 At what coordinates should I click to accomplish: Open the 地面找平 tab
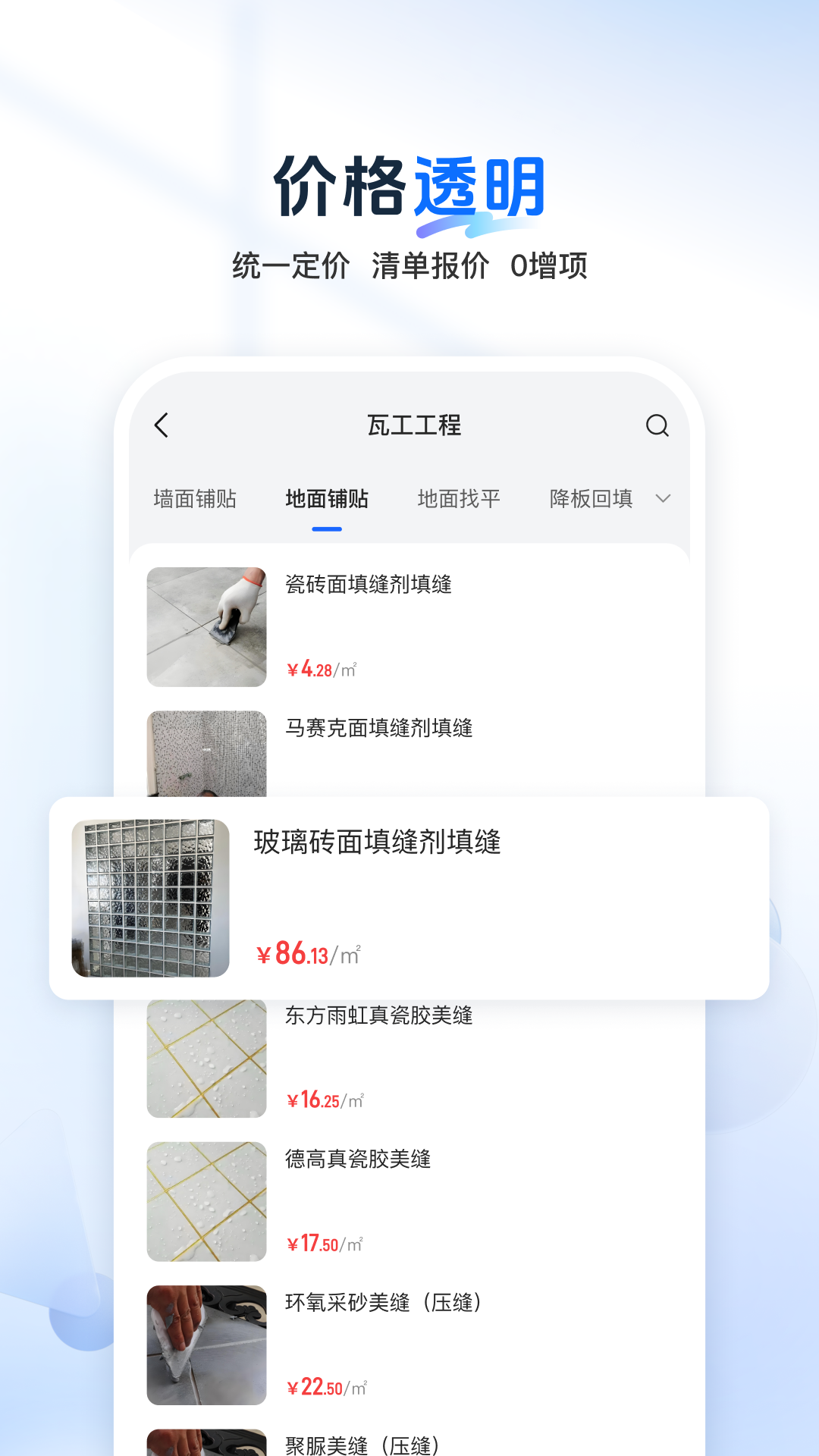point(458,498)
